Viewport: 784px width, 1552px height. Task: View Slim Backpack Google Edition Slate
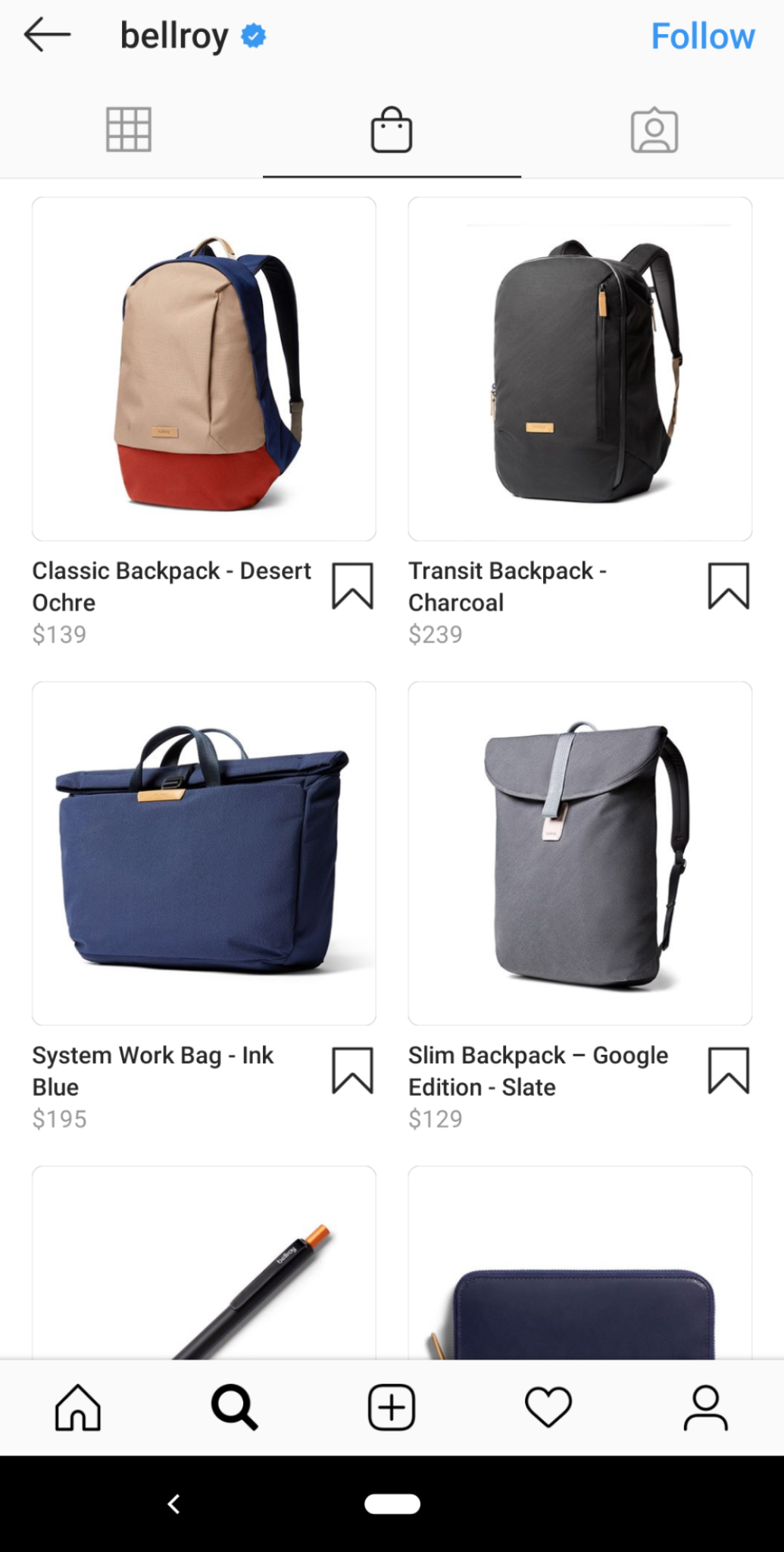579,853
